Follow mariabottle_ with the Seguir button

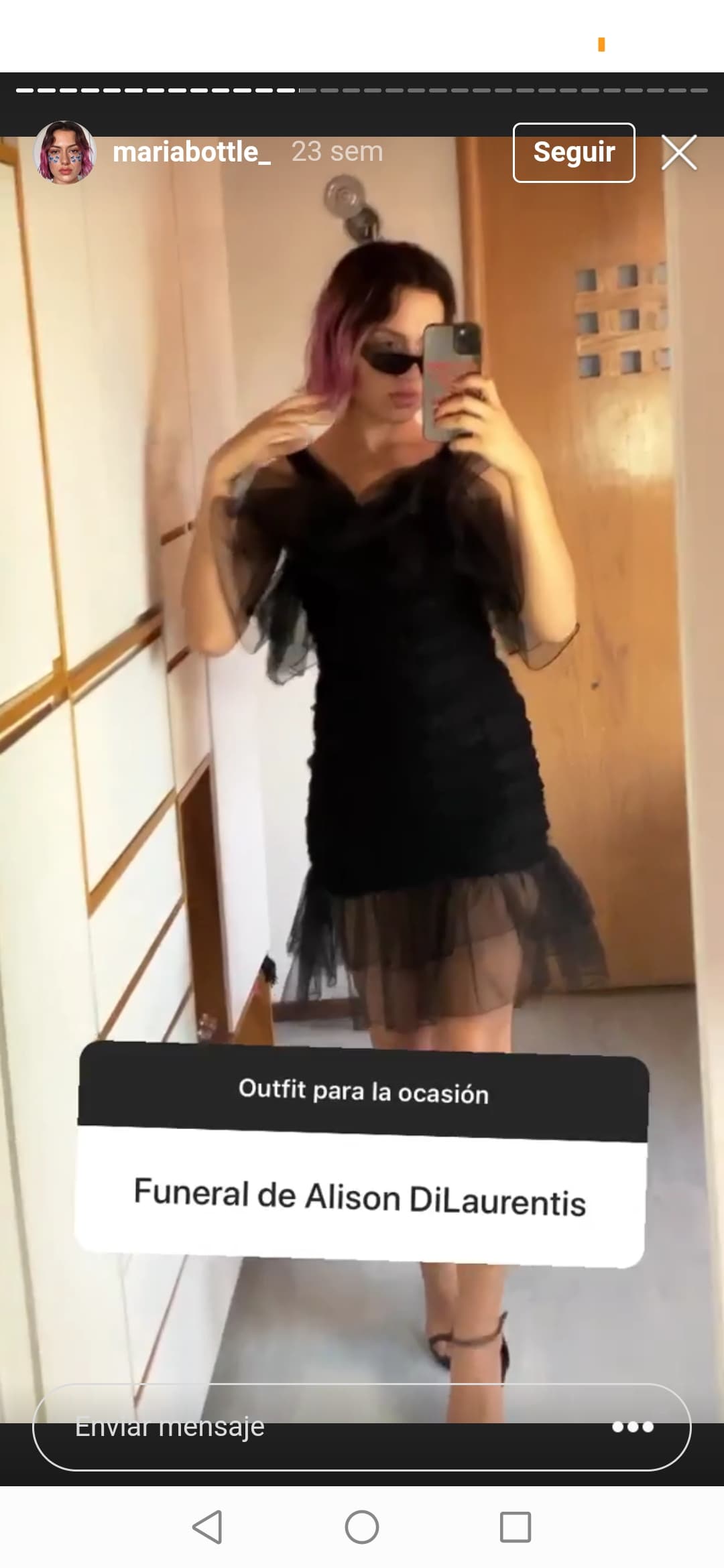pyautogui.click(x=574, y=152)
